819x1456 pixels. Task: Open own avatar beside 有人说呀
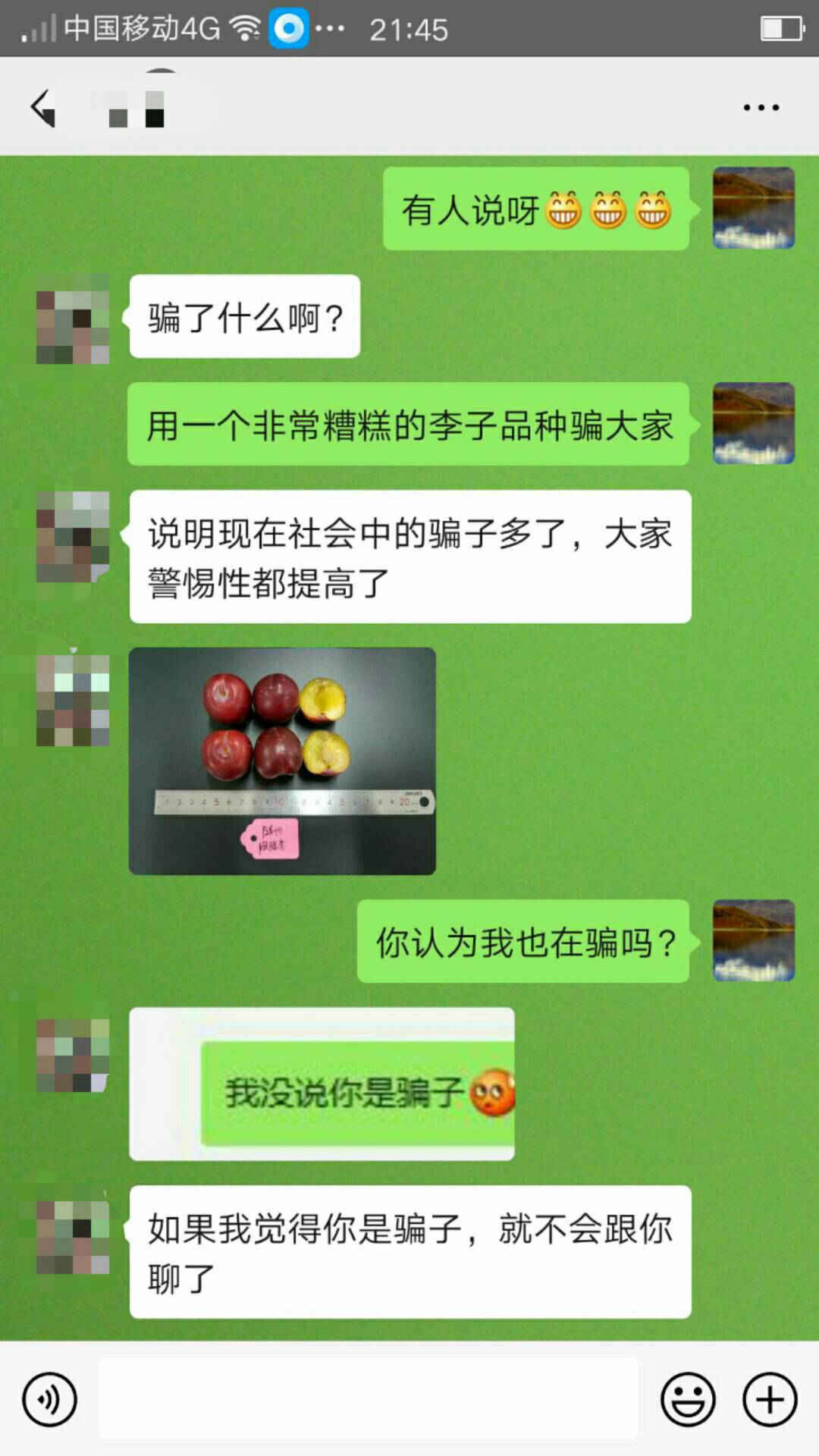point(753,208)
